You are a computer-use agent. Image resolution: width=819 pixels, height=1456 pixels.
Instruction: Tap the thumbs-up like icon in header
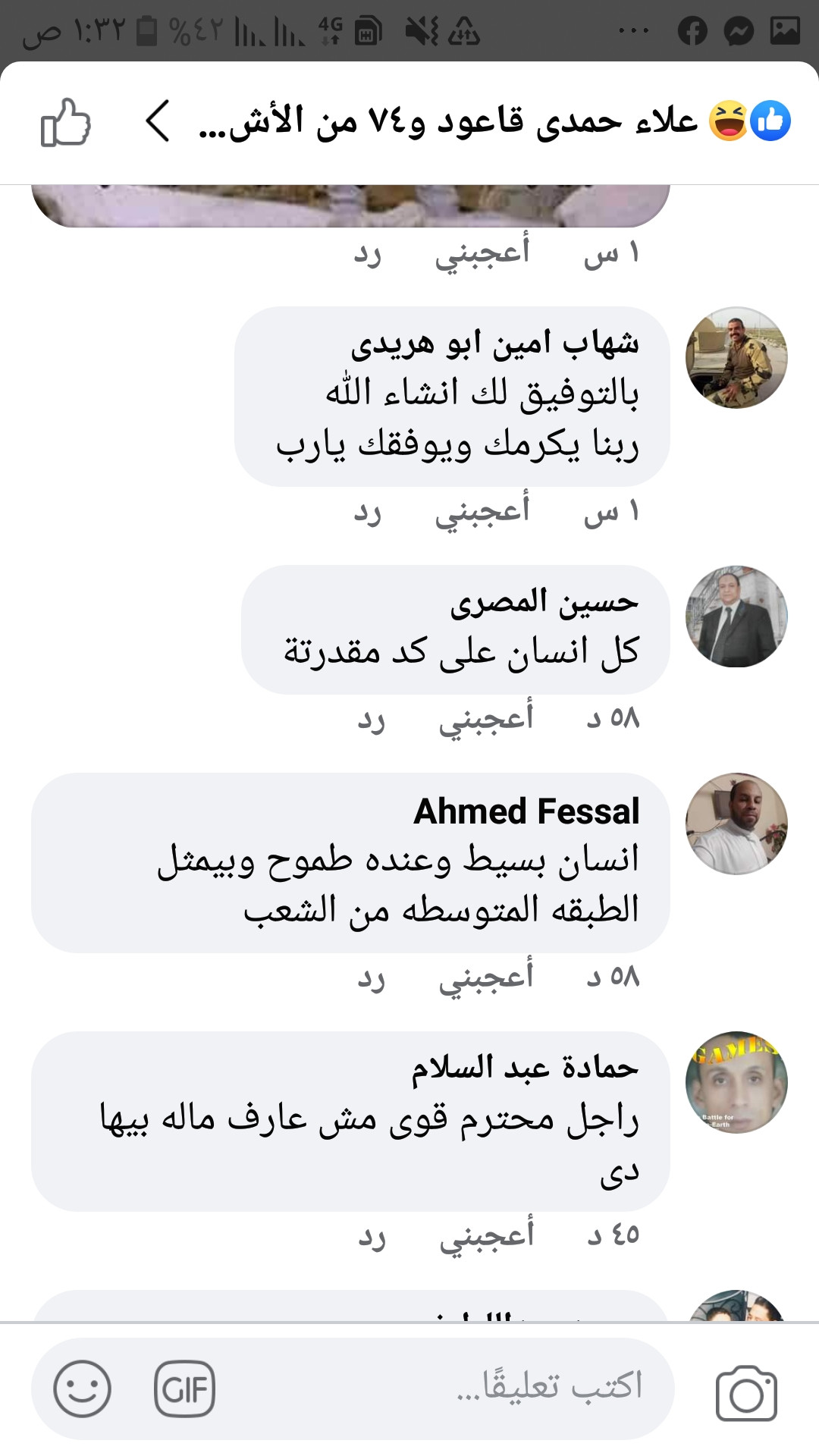[65, 122]
